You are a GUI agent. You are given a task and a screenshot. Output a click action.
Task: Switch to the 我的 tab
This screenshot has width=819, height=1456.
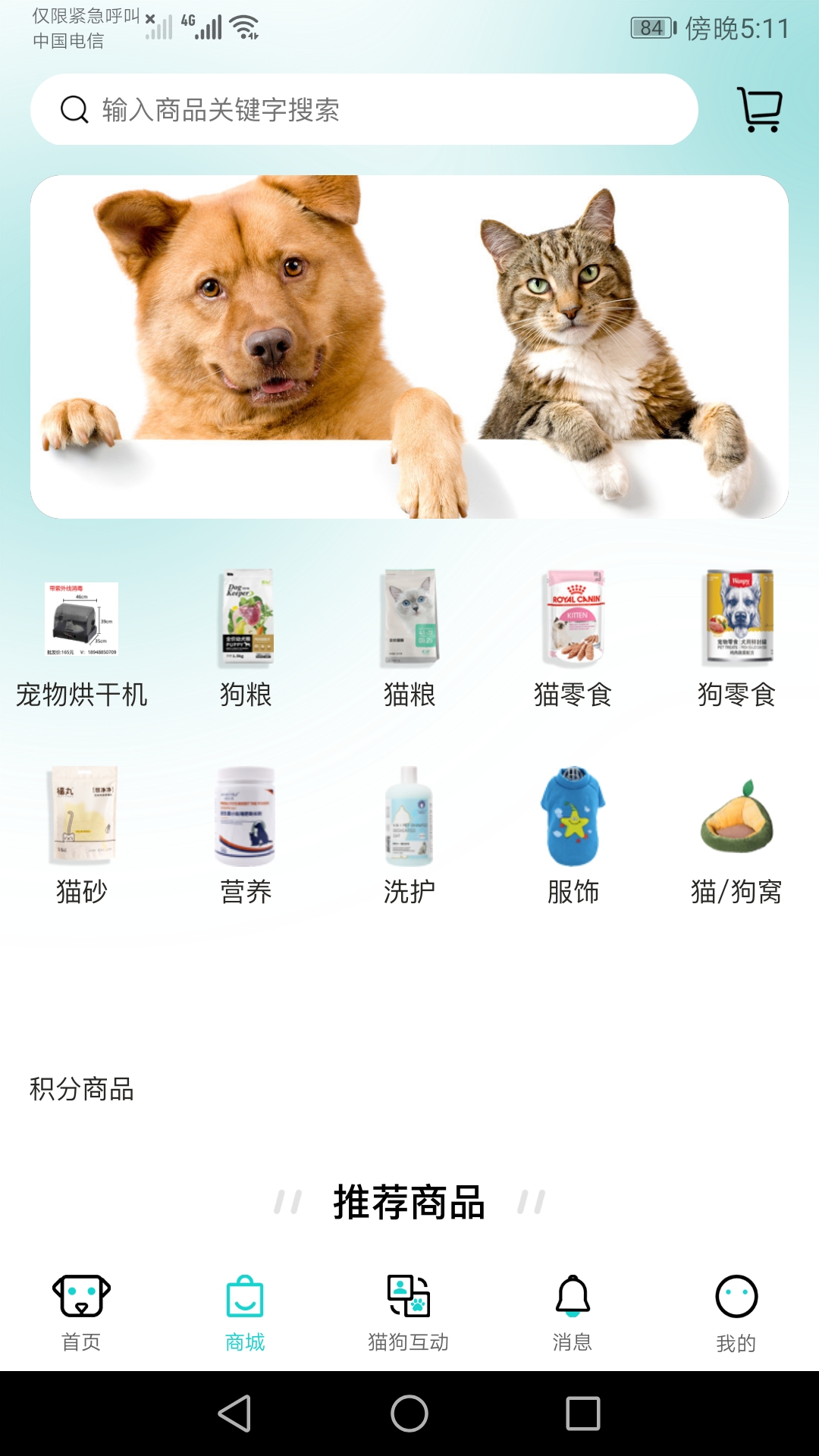[737, 1313]
